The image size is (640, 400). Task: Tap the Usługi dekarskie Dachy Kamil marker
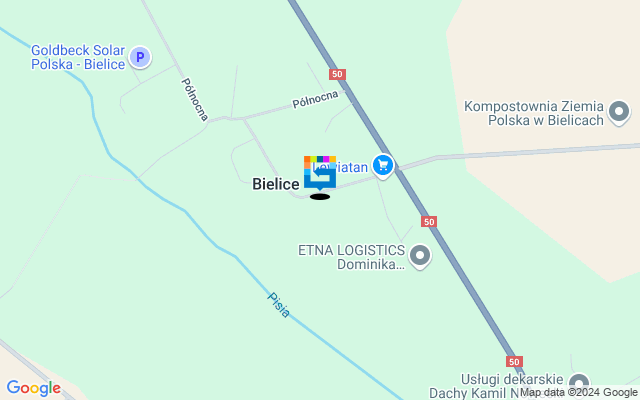pos(579,383)
